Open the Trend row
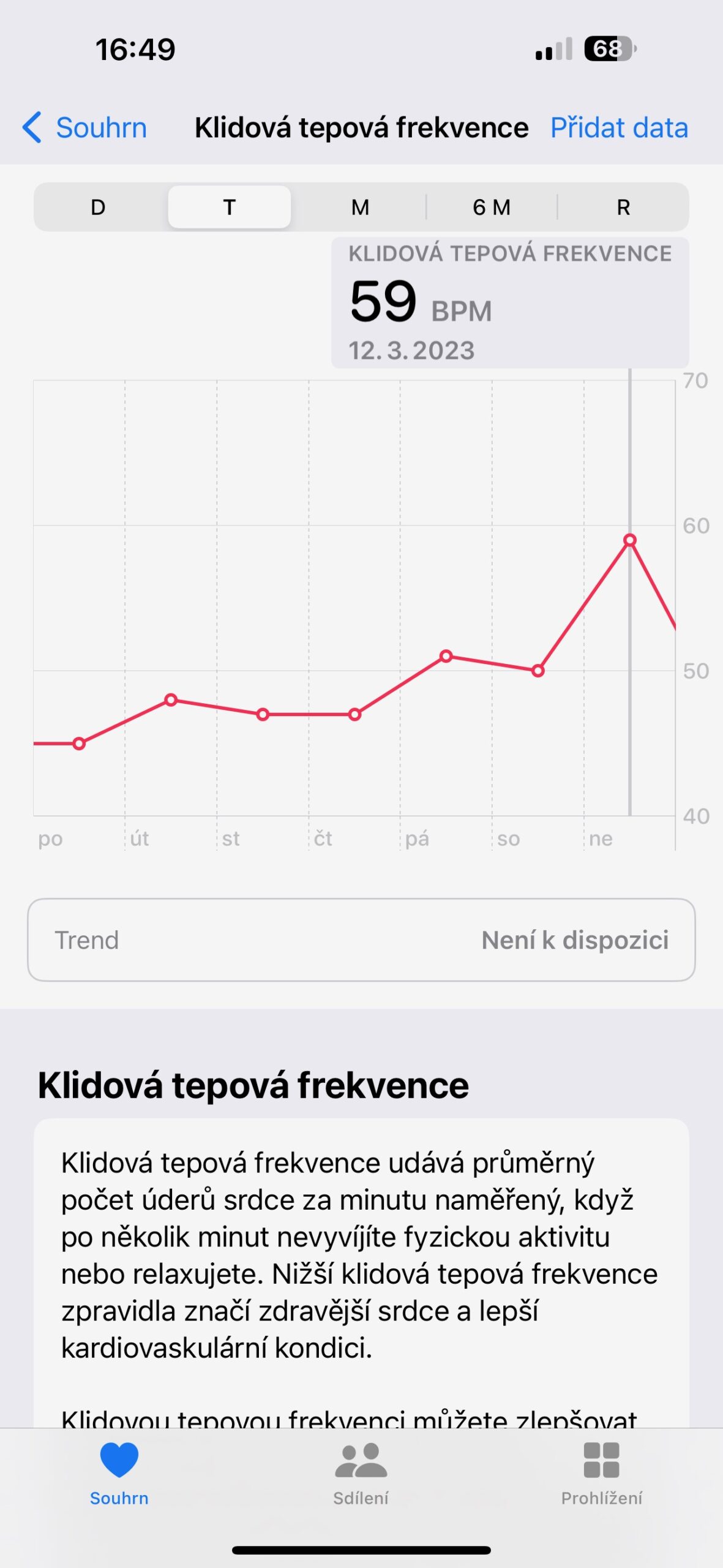This screenshot has width=723, height=1568. point(361,940)
